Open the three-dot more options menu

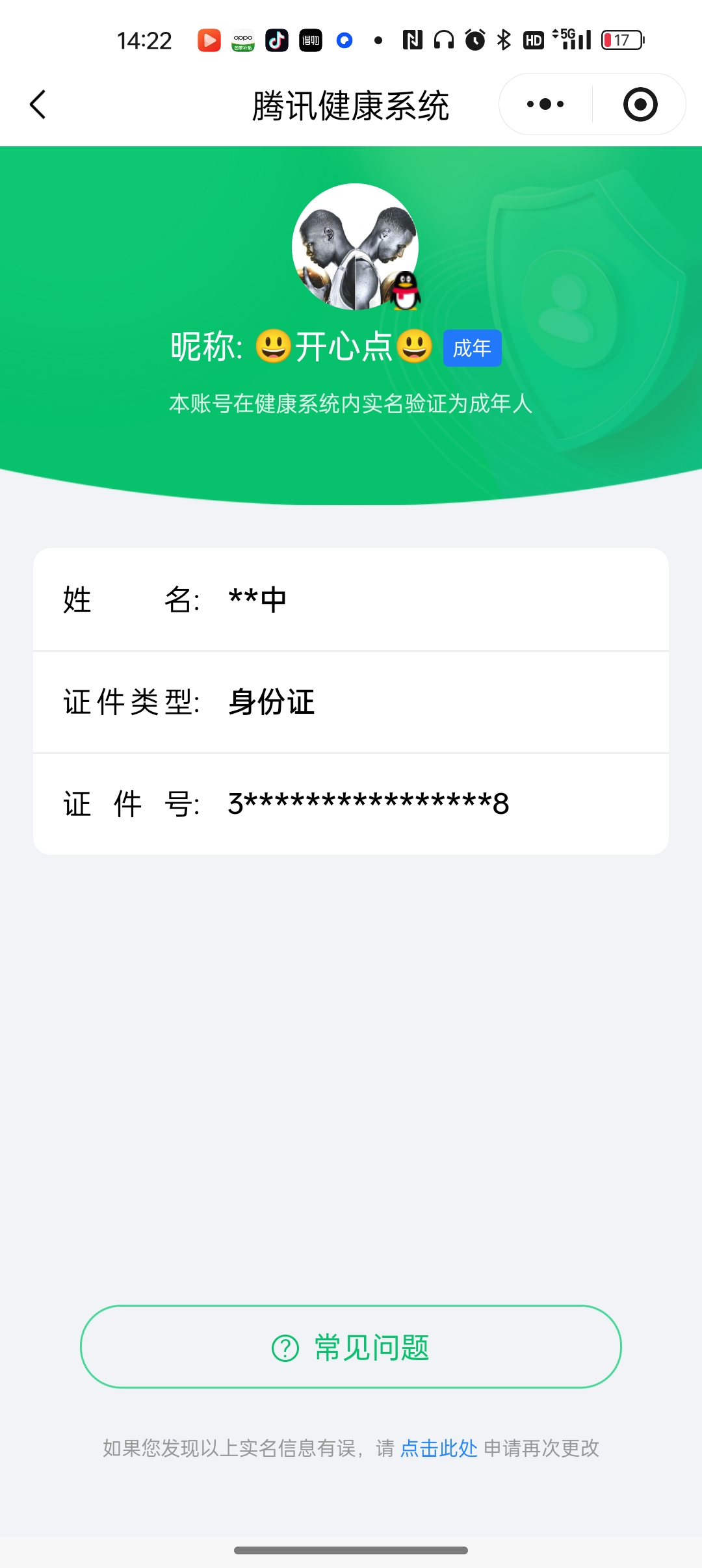coord(545,104)
